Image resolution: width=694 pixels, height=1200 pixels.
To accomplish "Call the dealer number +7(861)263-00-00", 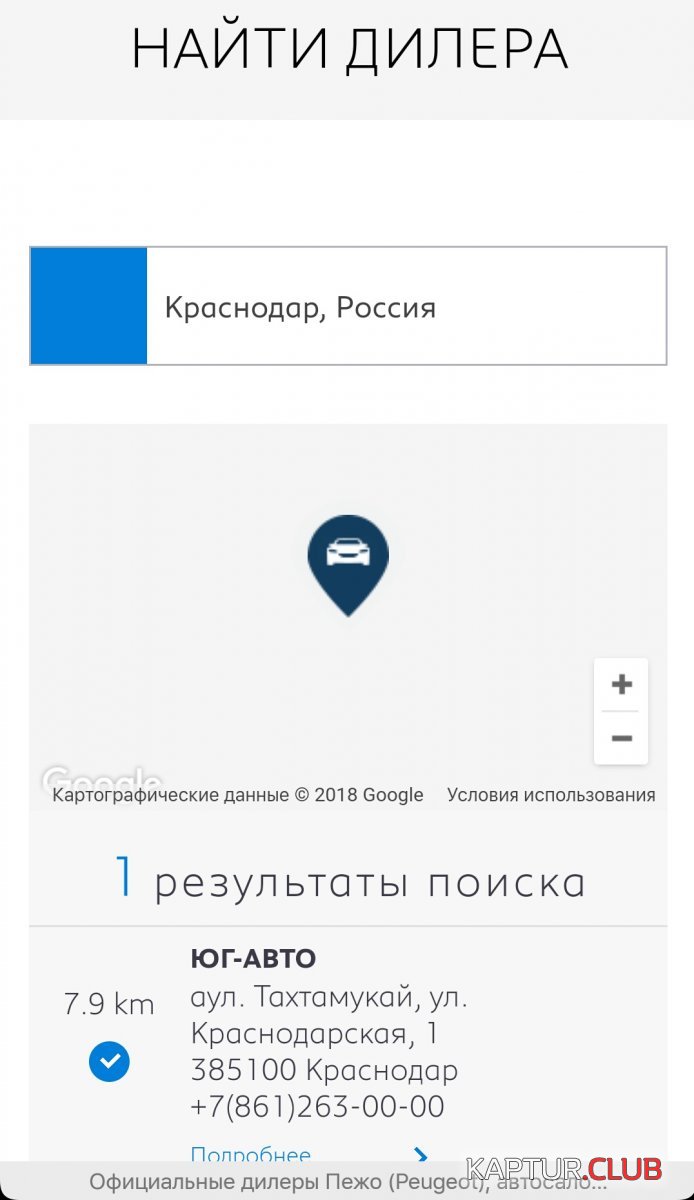I will [x=317, y=1107].
